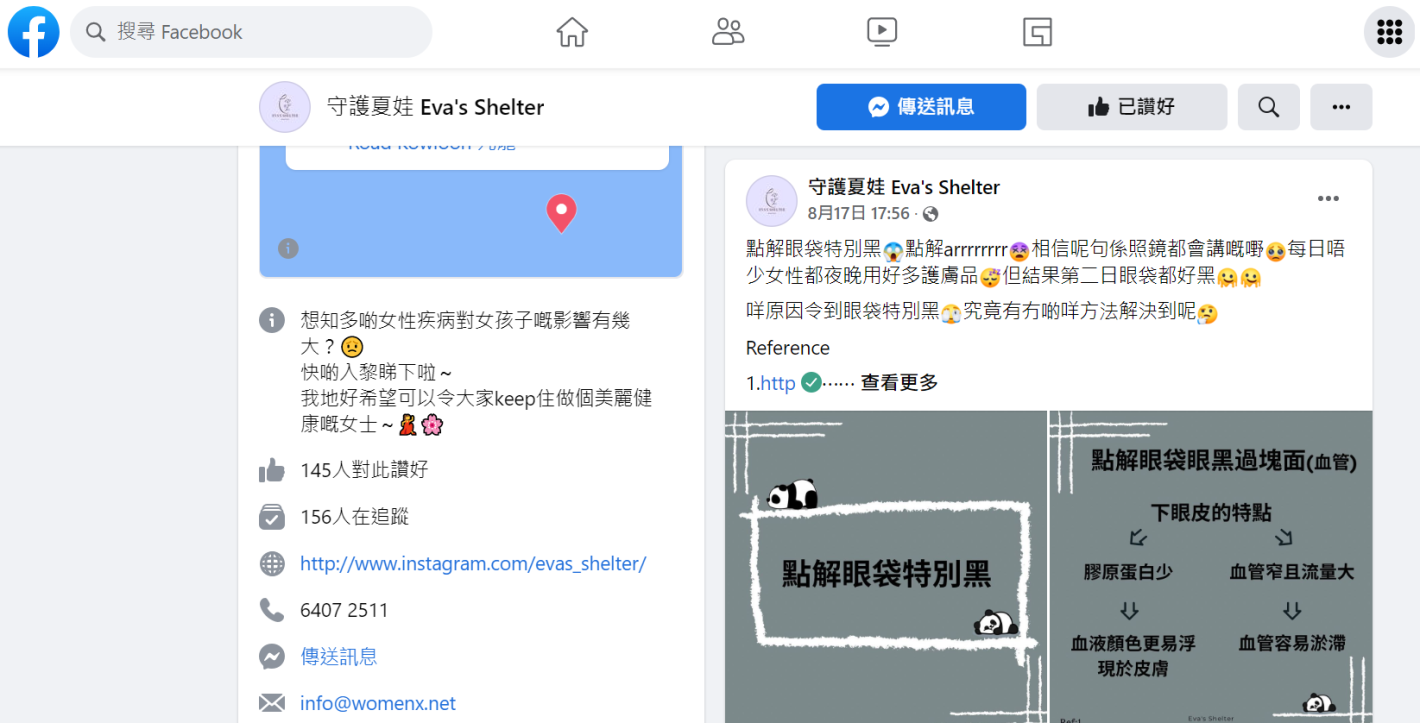Open the Friends tab
1420x723 pixels.
tap(728, 32)
